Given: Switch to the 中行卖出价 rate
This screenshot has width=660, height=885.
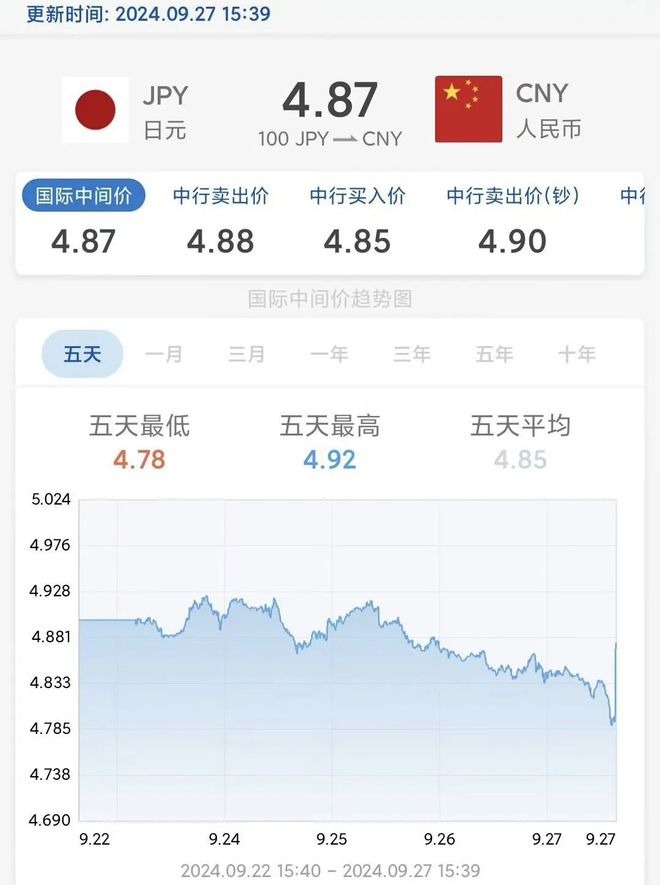Looking at the screenshot, I should click(221, 197).
